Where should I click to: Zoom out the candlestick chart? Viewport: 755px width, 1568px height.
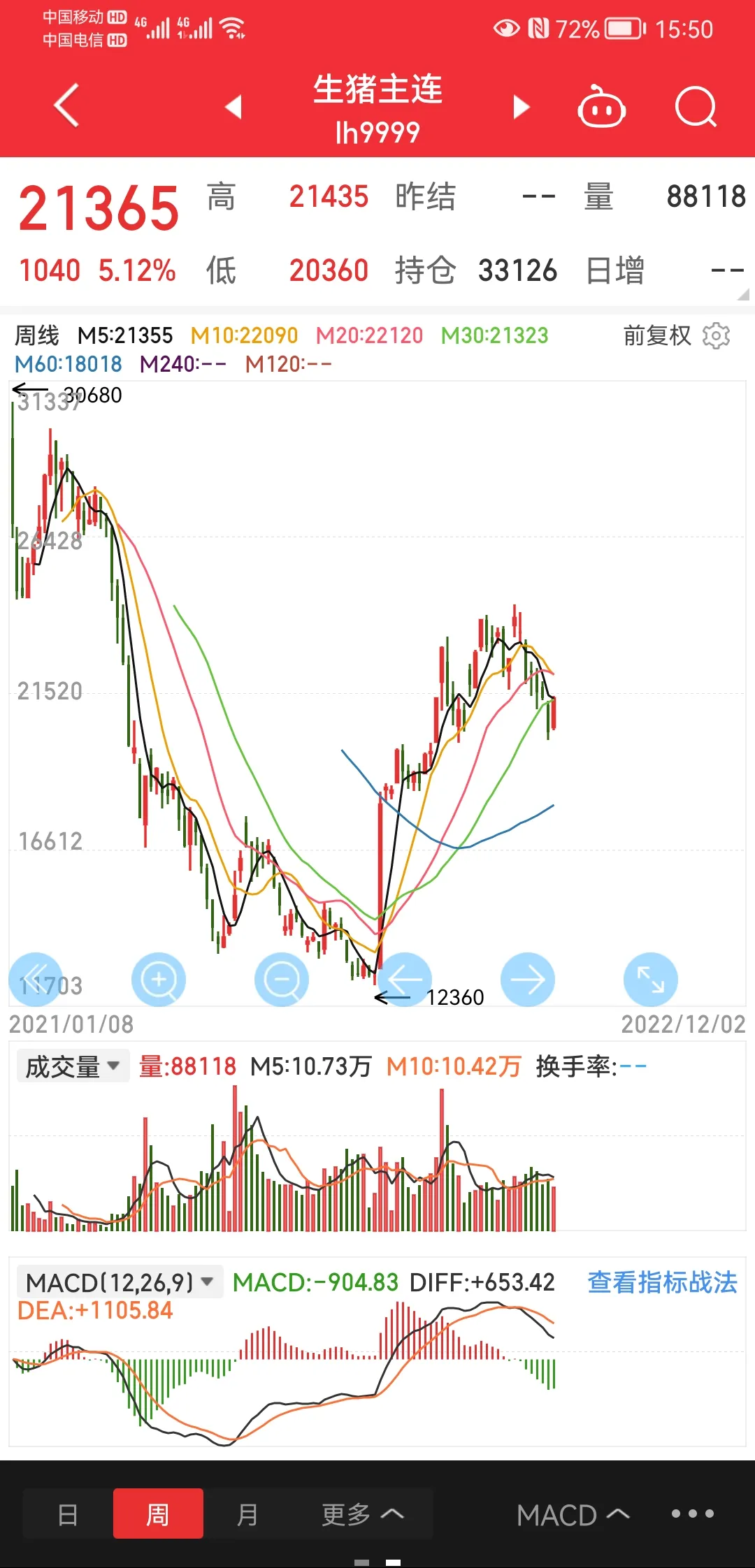click(282, 979)
